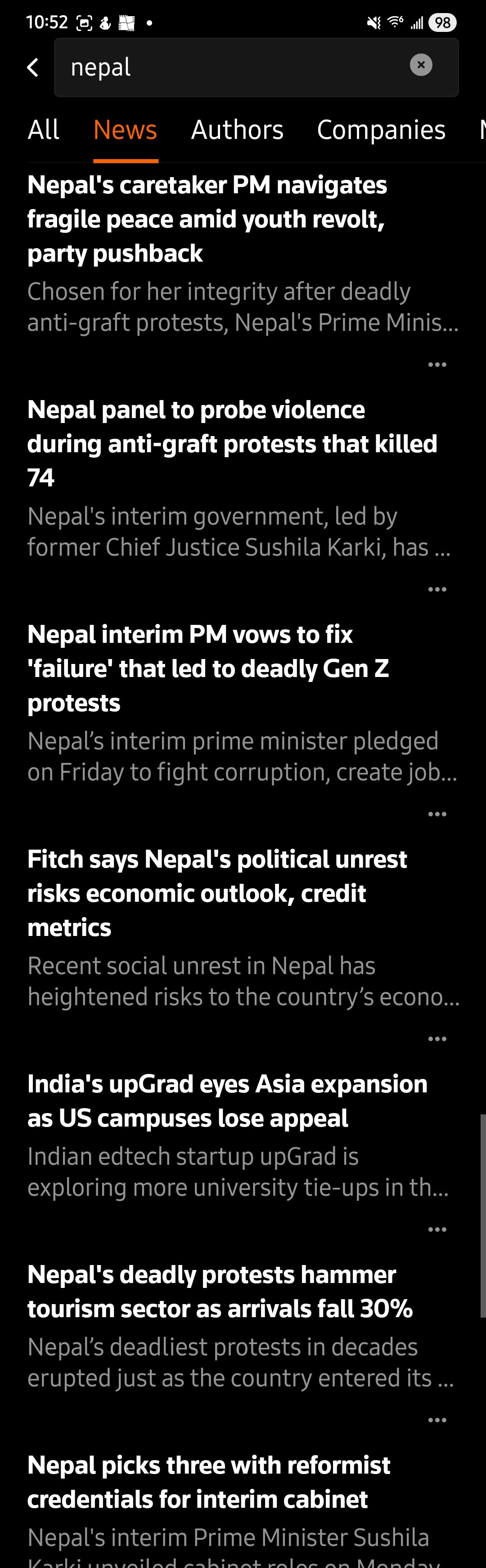Open more options for upGrad article
The height and width of the screenshot is (1568, 486).
coord(436,1229)
